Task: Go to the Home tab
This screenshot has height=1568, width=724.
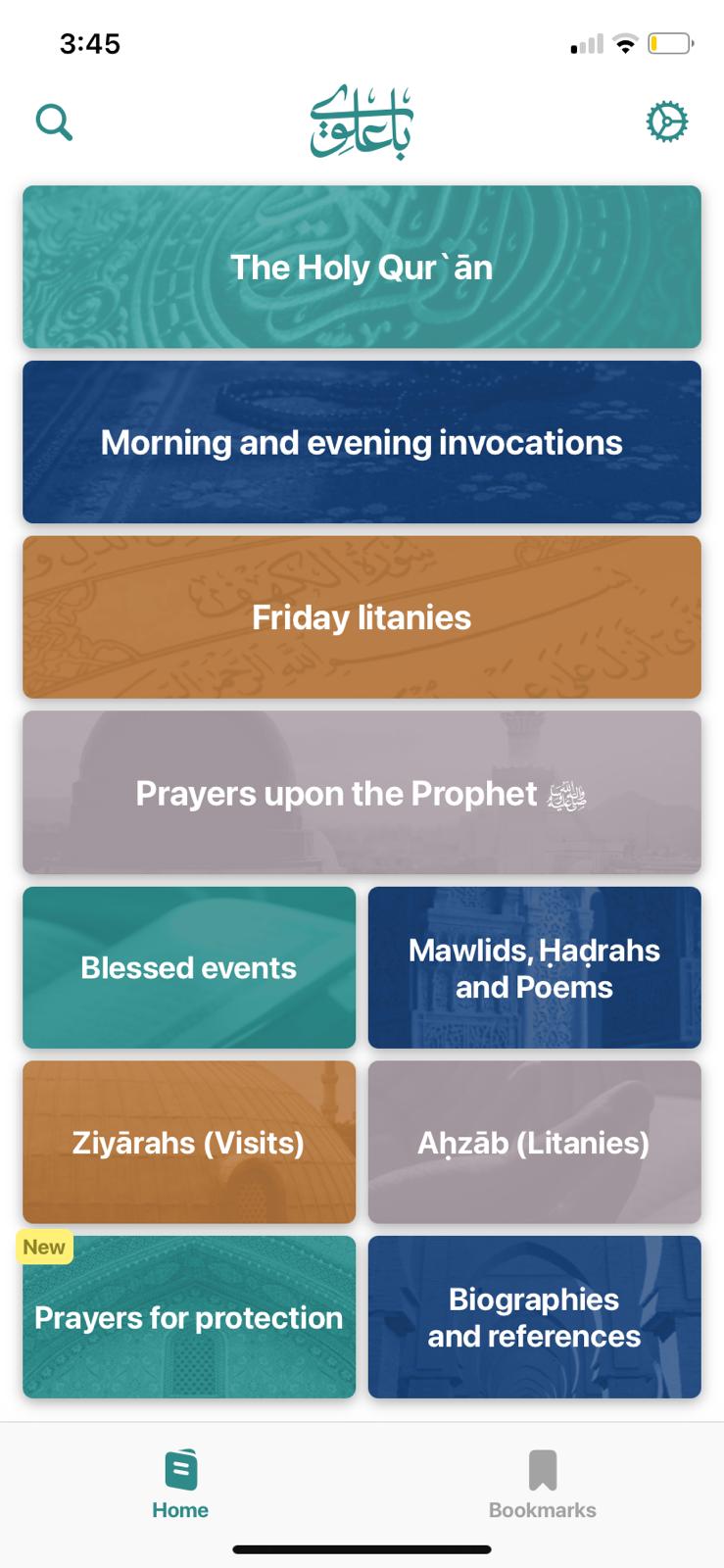Action: pyautogui.click(x=180, y=1485)
